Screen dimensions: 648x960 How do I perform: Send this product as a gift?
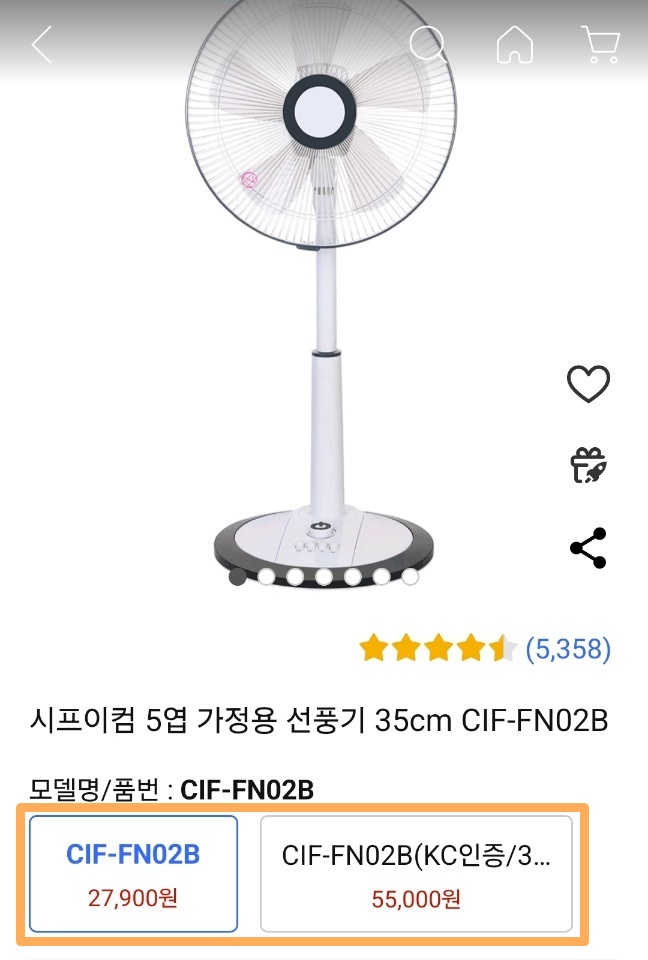588,465
